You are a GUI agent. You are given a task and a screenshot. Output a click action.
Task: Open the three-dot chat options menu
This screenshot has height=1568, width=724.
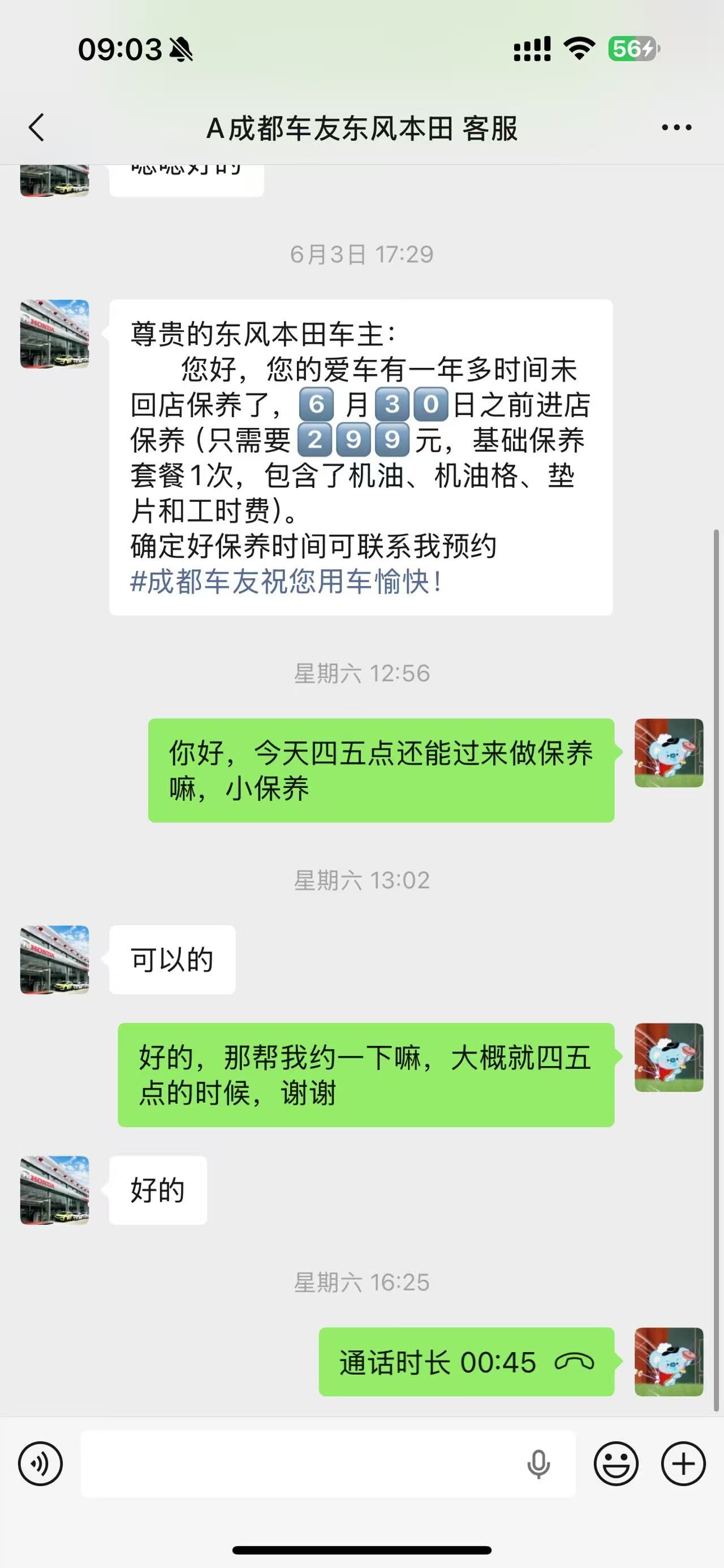[x=676, y=128]
